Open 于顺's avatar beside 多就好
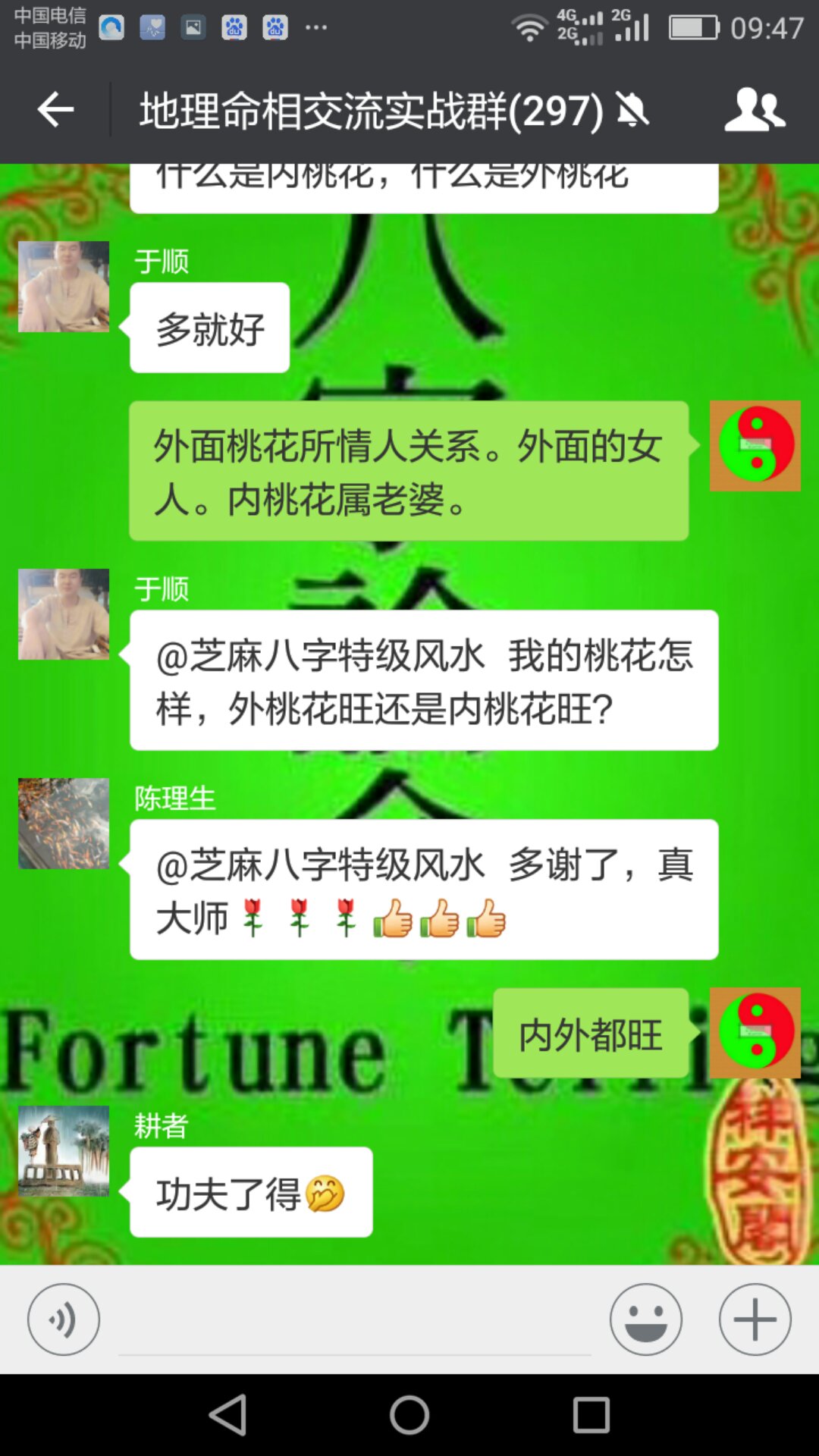The height and width of the screenshot is (1456, 819). (x=64, y=287)
